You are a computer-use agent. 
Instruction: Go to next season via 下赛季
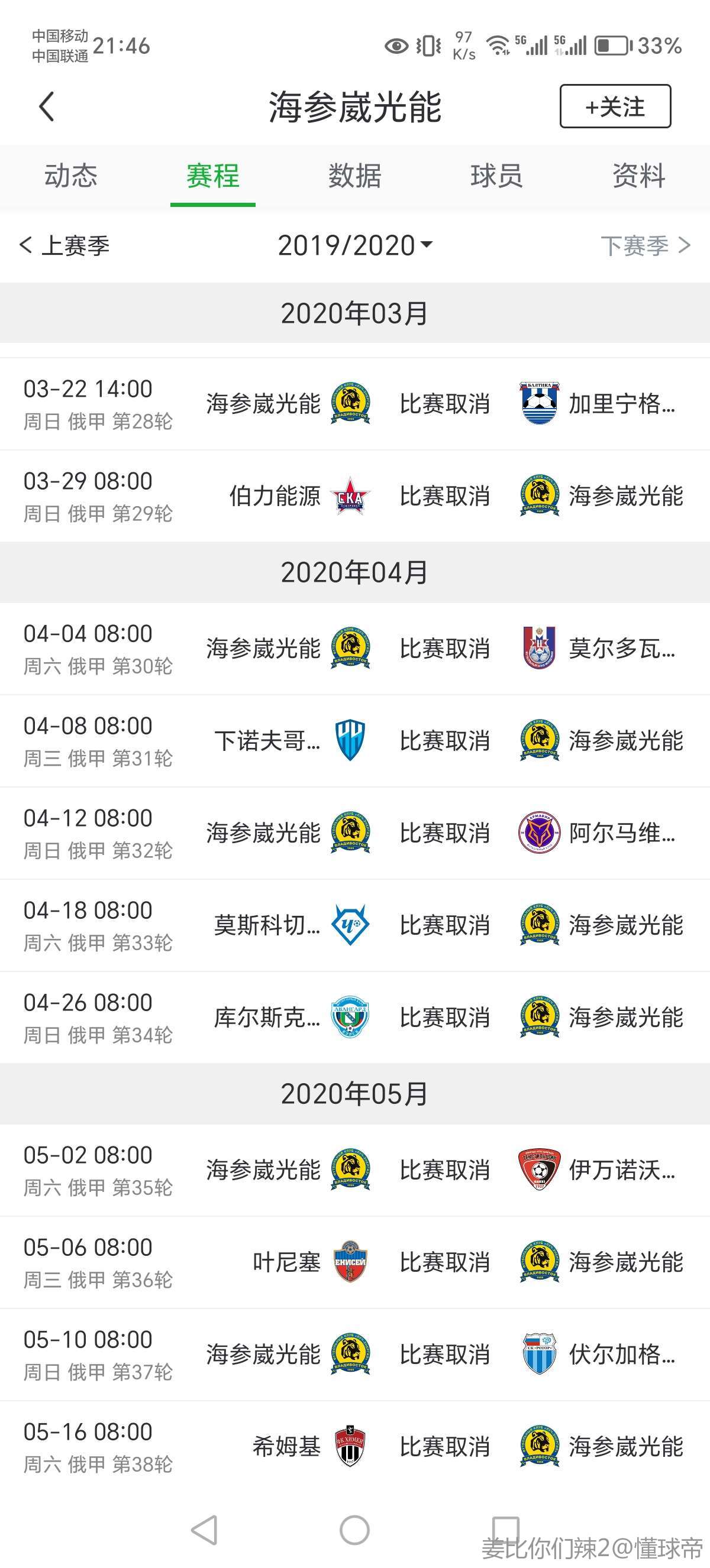[x=646, y=245]
